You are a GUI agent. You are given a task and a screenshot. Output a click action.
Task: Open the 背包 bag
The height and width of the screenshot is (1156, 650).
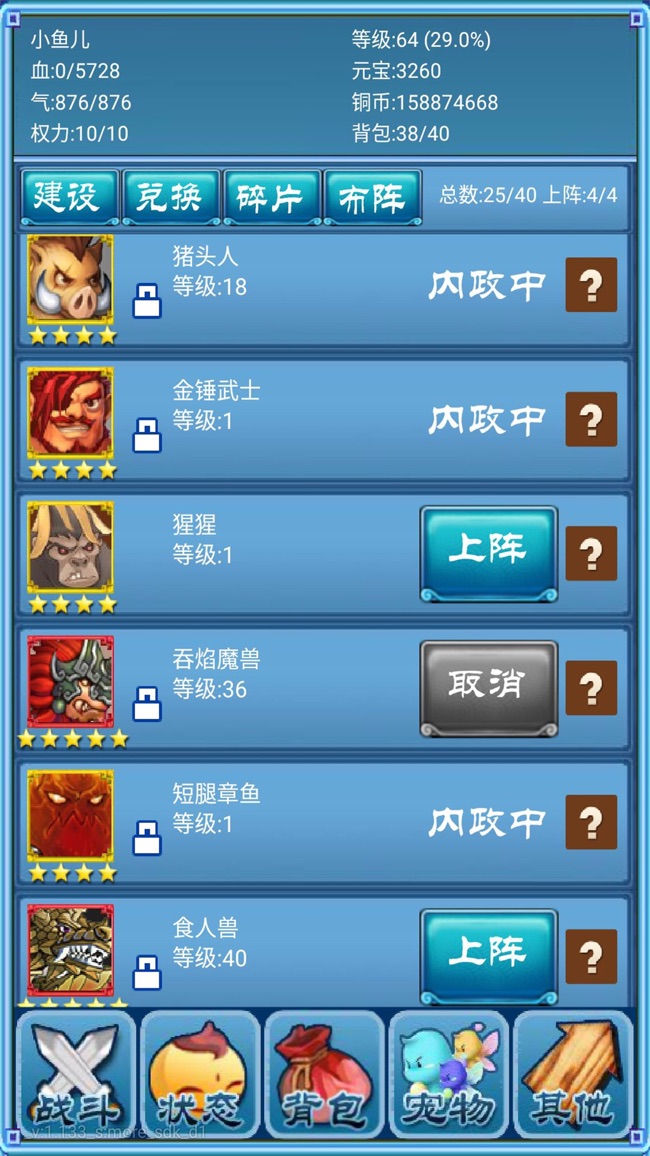[x=324, y=1078]
